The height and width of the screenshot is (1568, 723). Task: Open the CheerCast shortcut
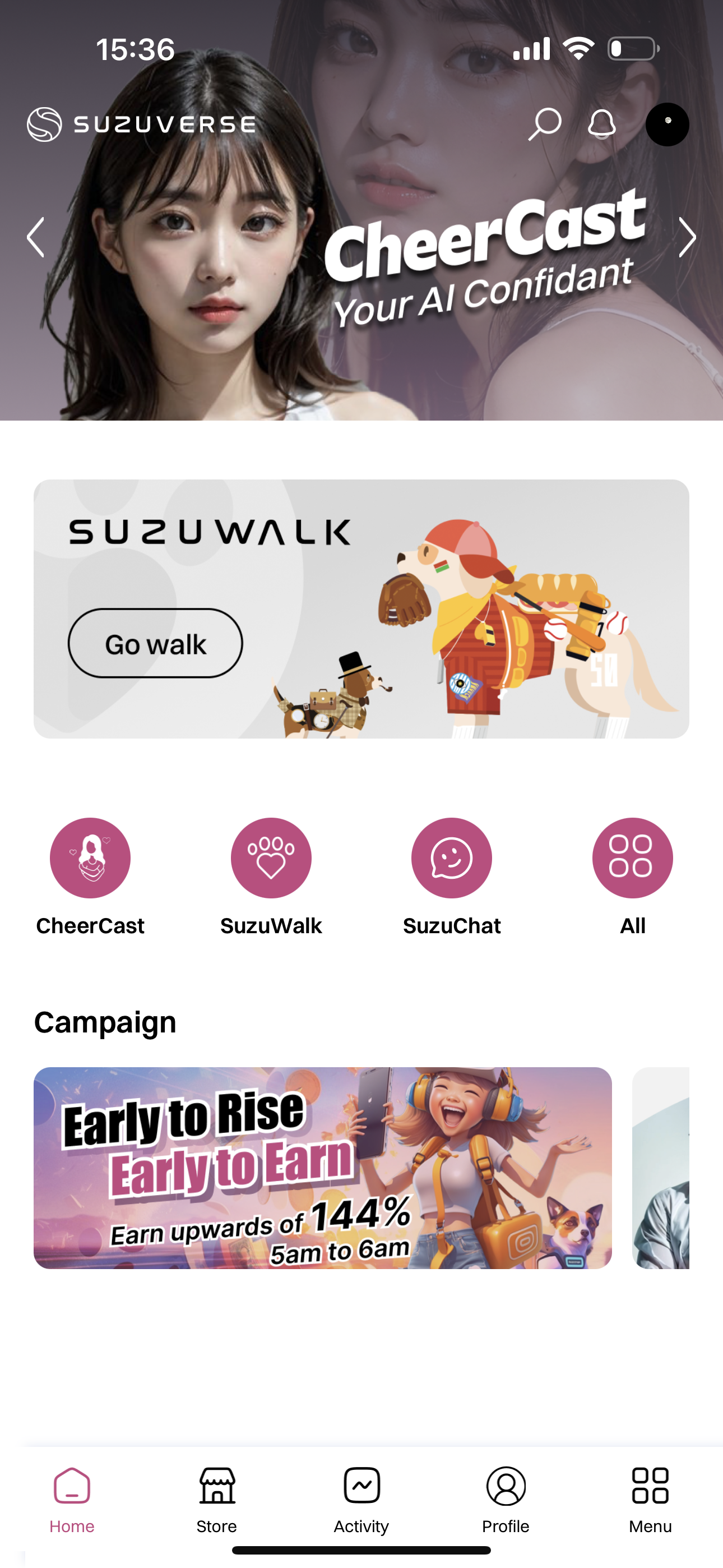(x=90, y=857)
